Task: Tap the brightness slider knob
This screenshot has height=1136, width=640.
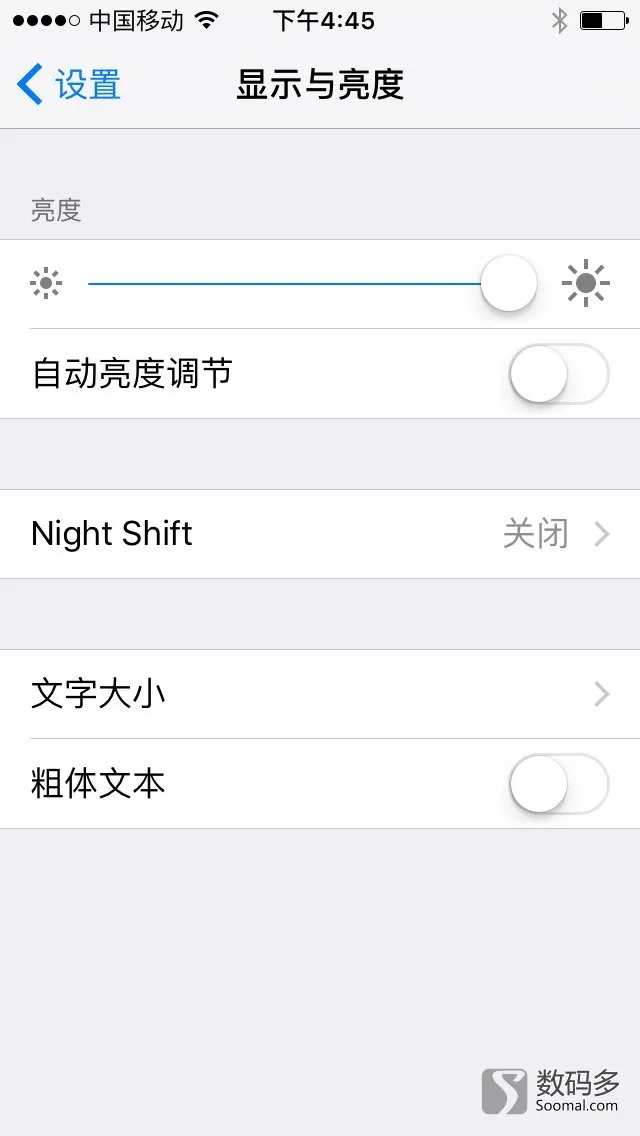Action: 509,283
